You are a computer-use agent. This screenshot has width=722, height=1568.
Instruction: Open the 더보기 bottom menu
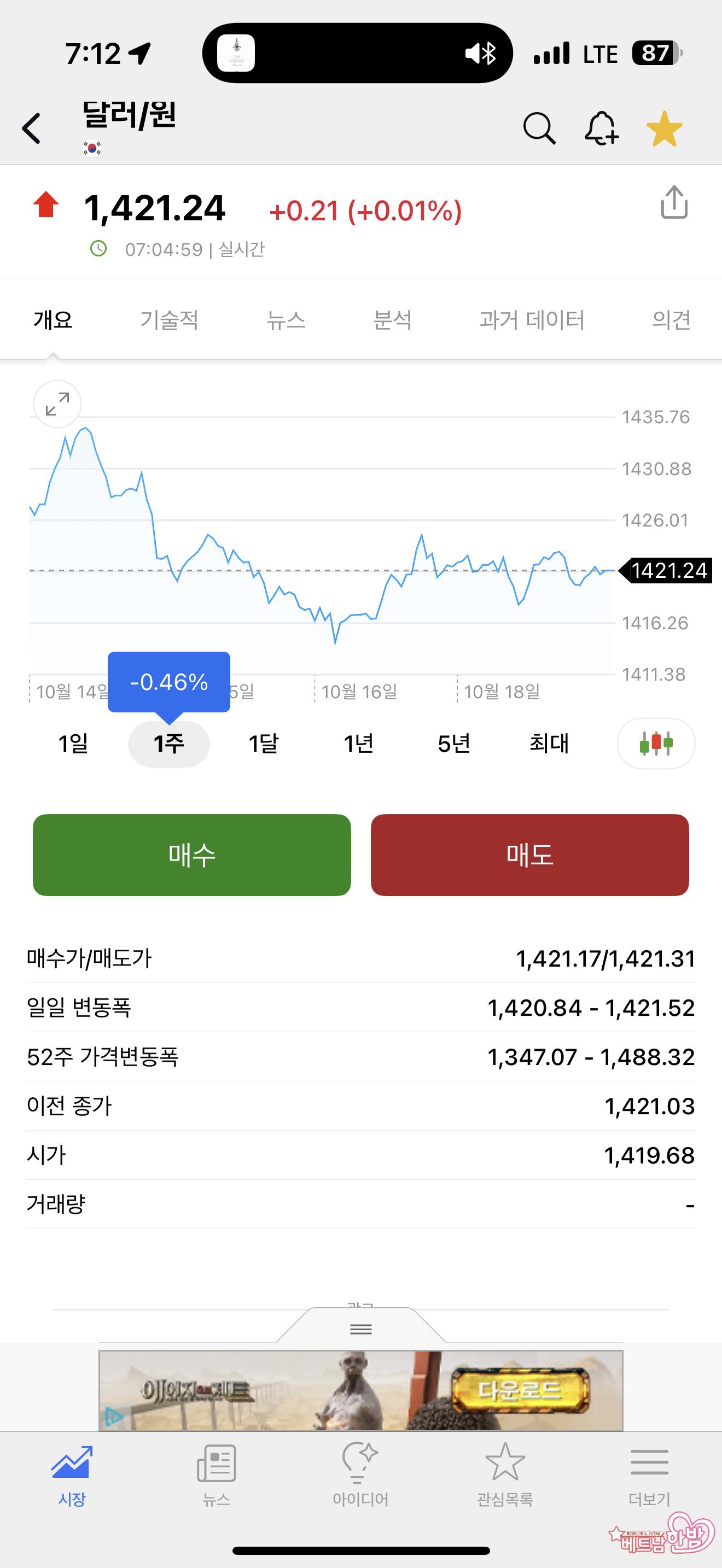pyautogui.click(x=649, y=1473)
